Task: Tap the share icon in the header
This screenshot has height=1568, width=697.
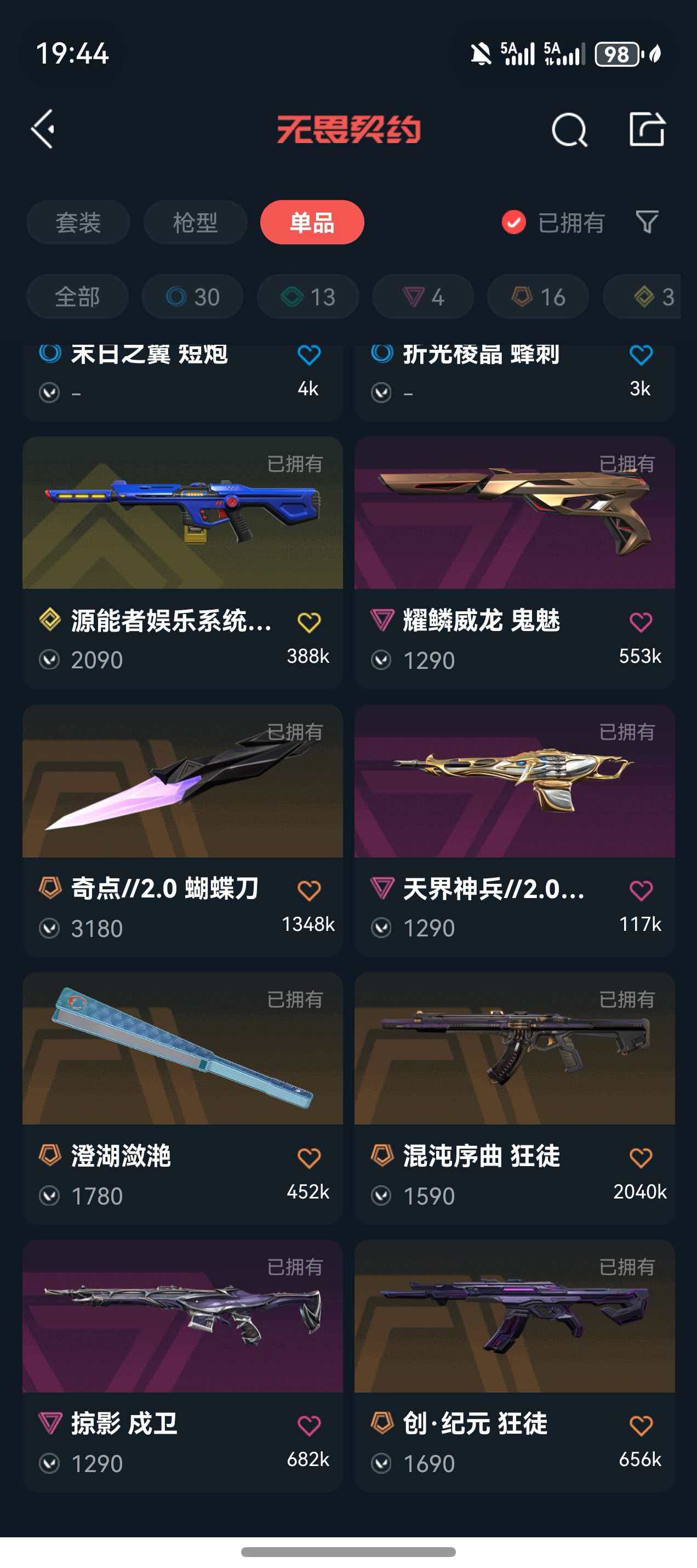Action: coord(647,129)
